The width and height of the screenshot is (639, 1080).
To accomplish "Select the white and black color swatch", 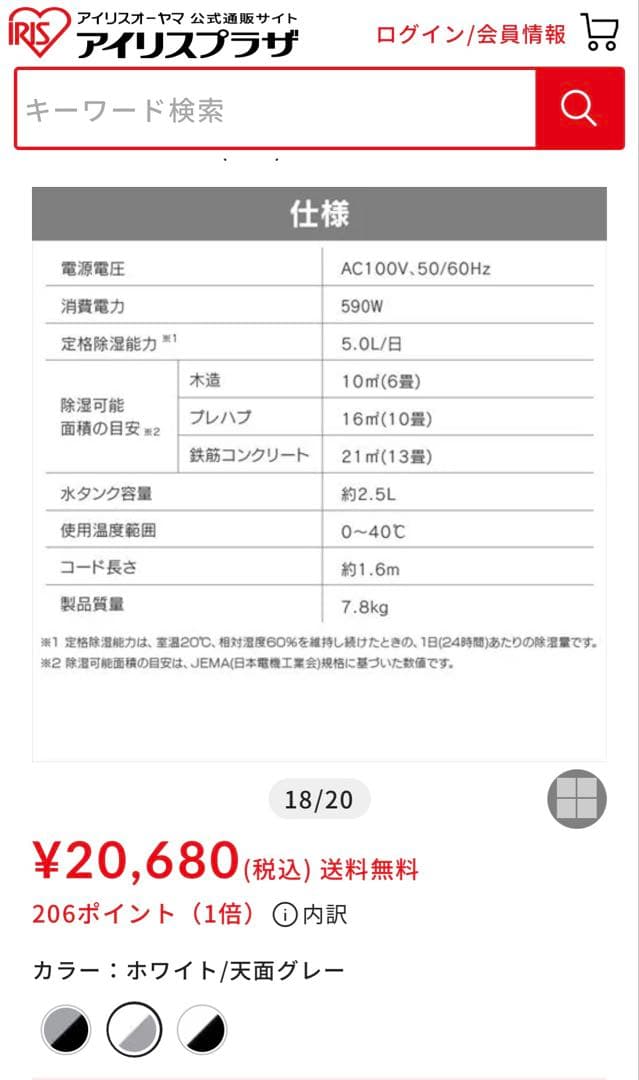I will (202, 1030).
